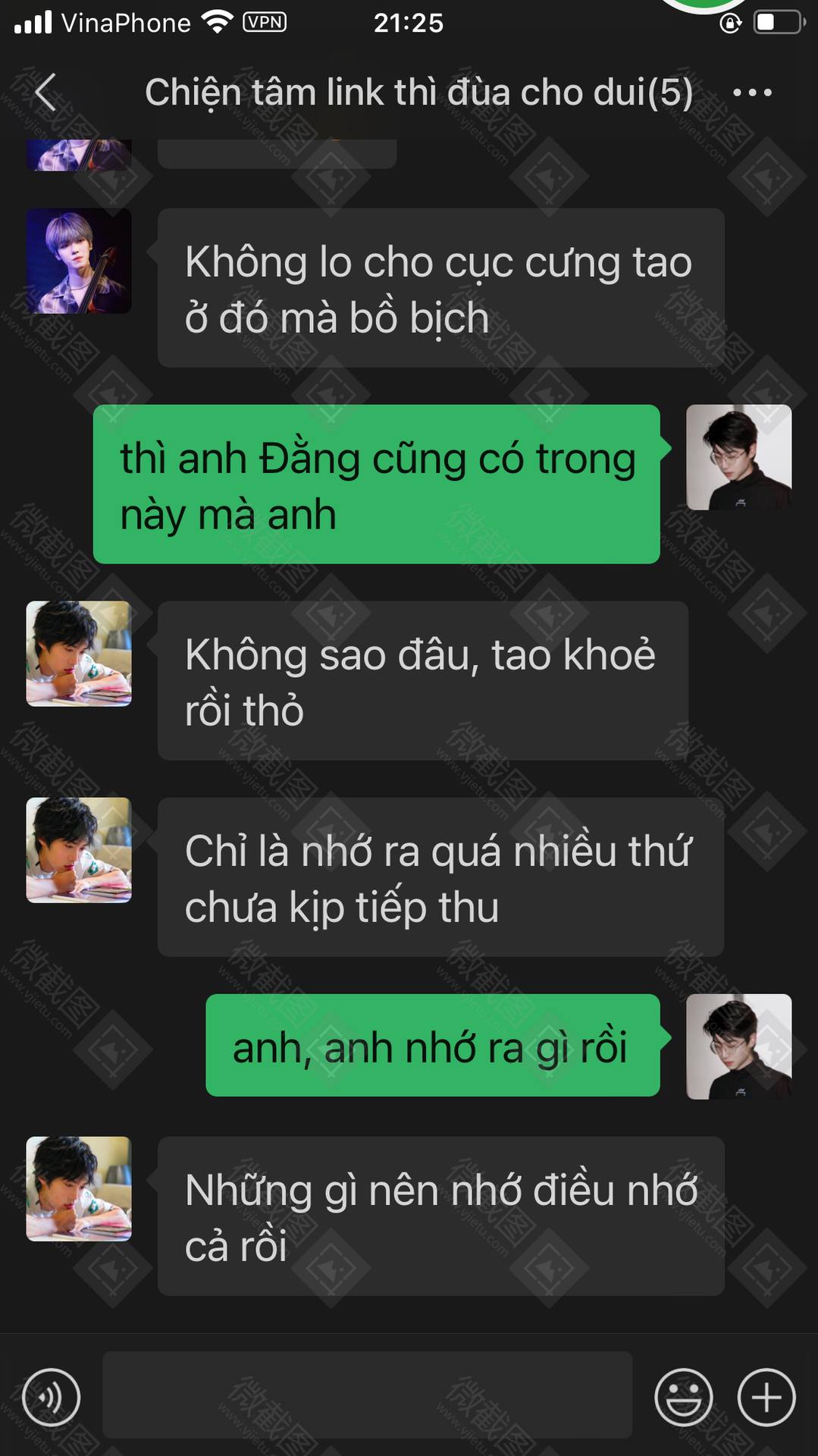This screenshot has height=1456, width=818.
Task: Open avatar beside "Không lo cho cục cưng"
Action: coord(79,261)
